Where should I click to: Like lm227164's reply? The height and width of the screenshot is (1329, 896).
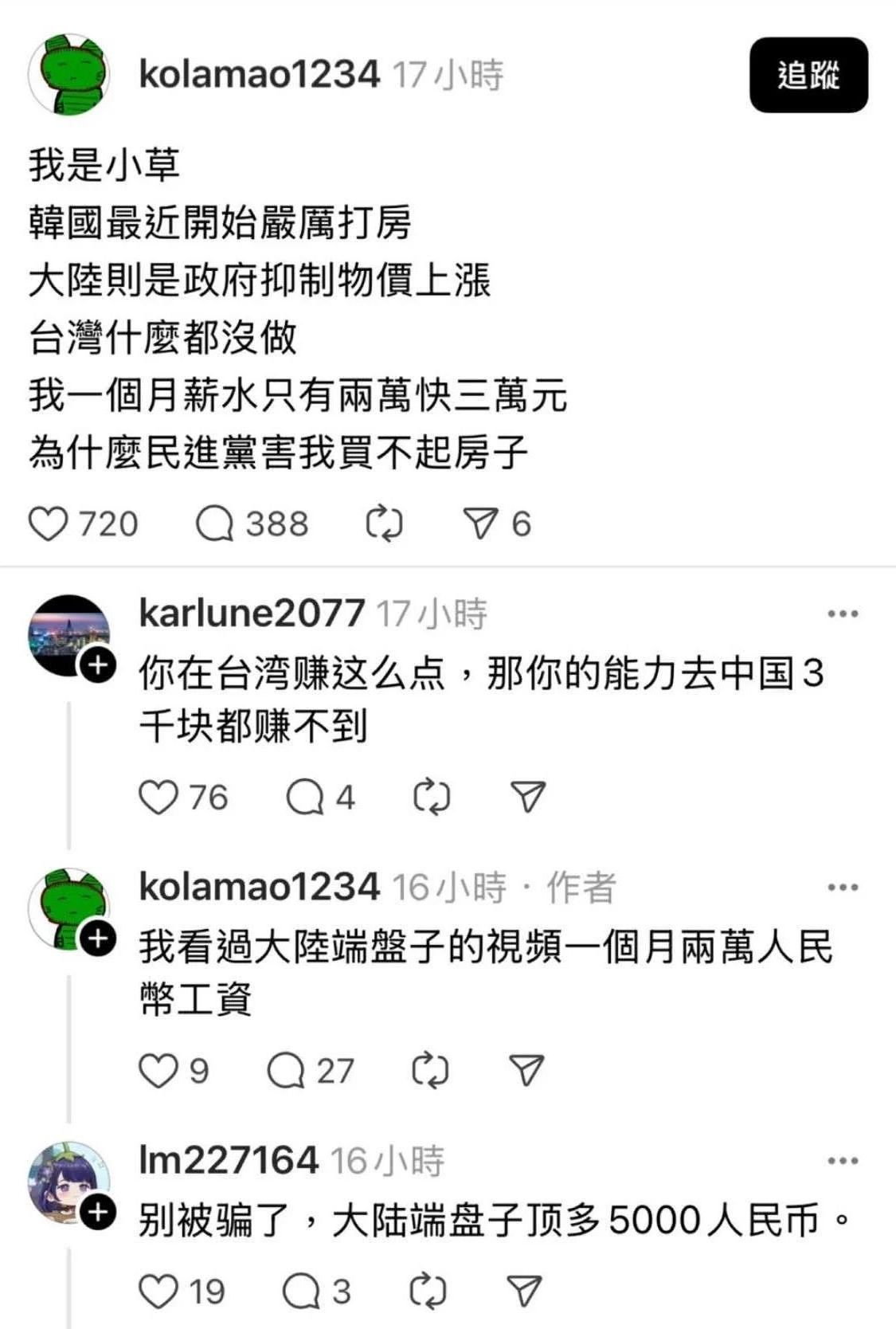coord(158,1291)
